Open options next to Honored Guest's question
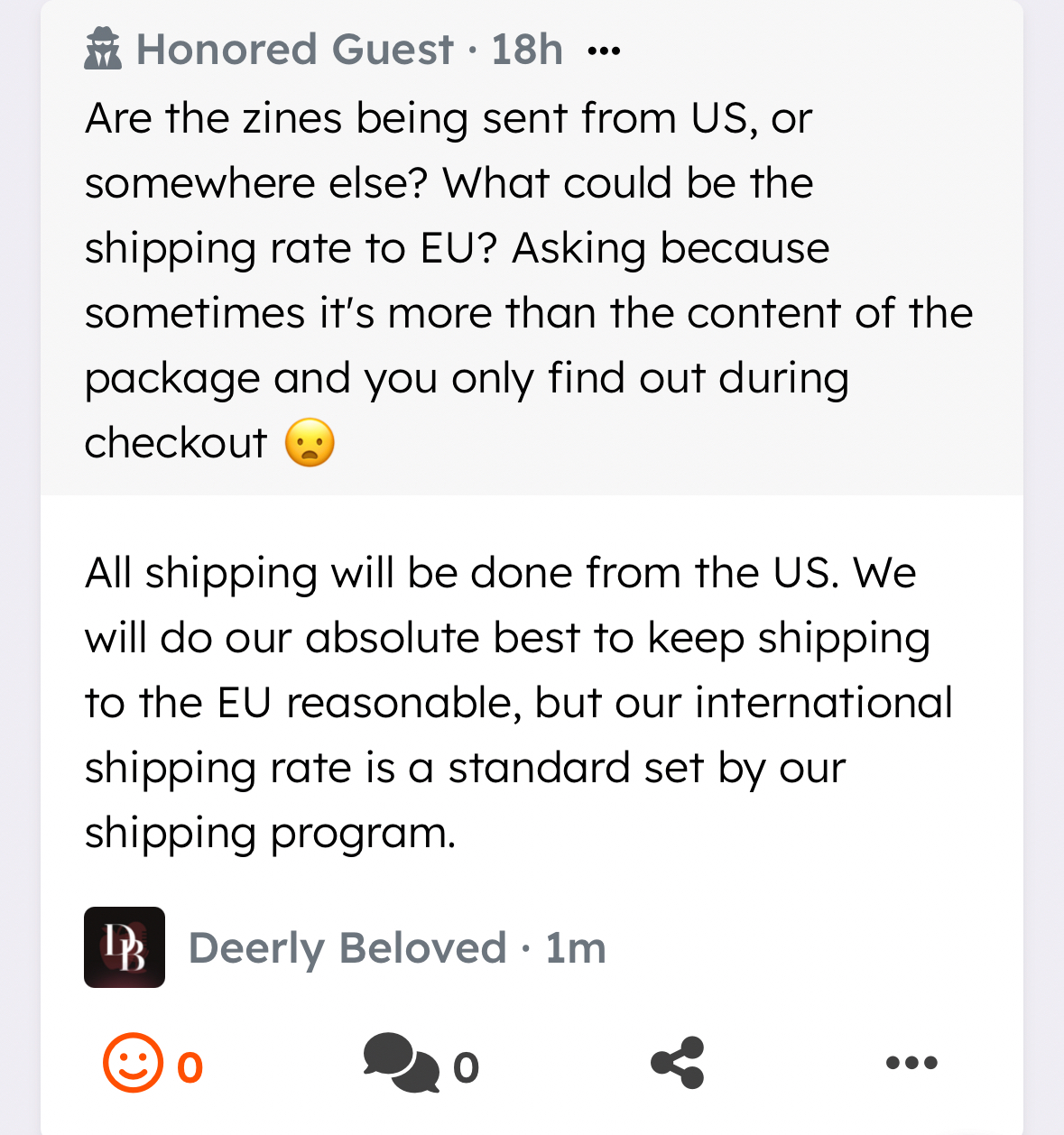1064x1135 pixels. 603,51
